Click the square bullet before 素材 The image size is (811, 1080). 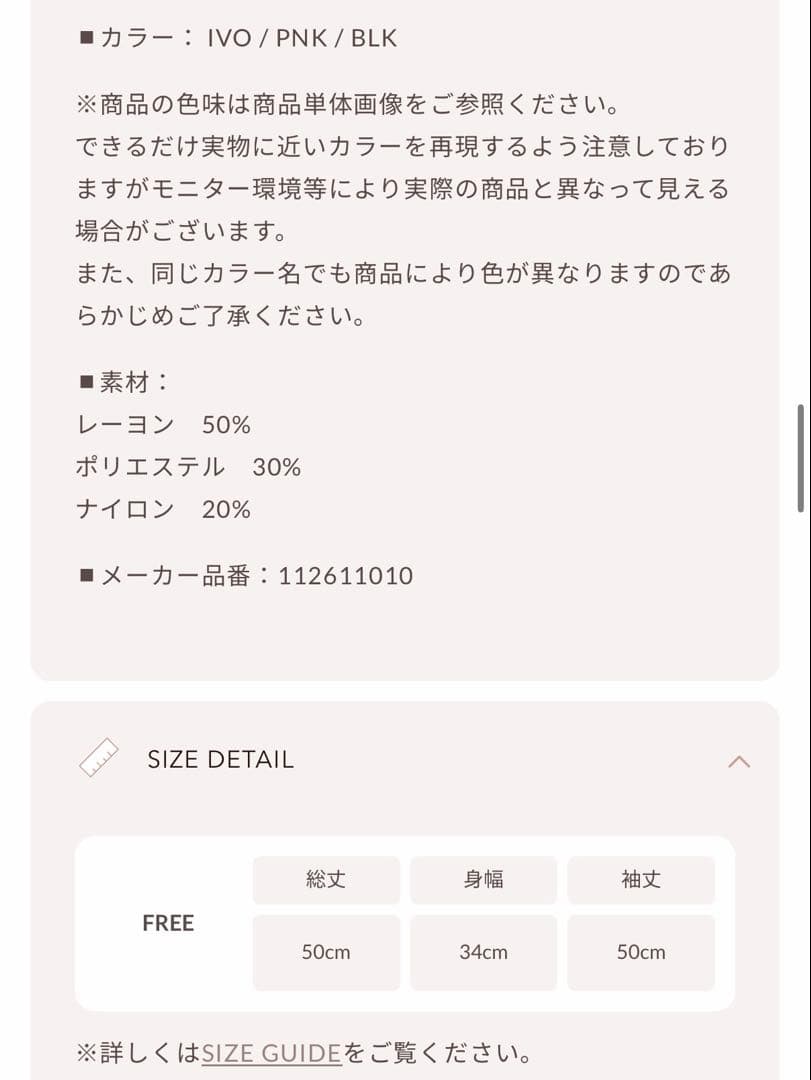click(x=86, y=381)
